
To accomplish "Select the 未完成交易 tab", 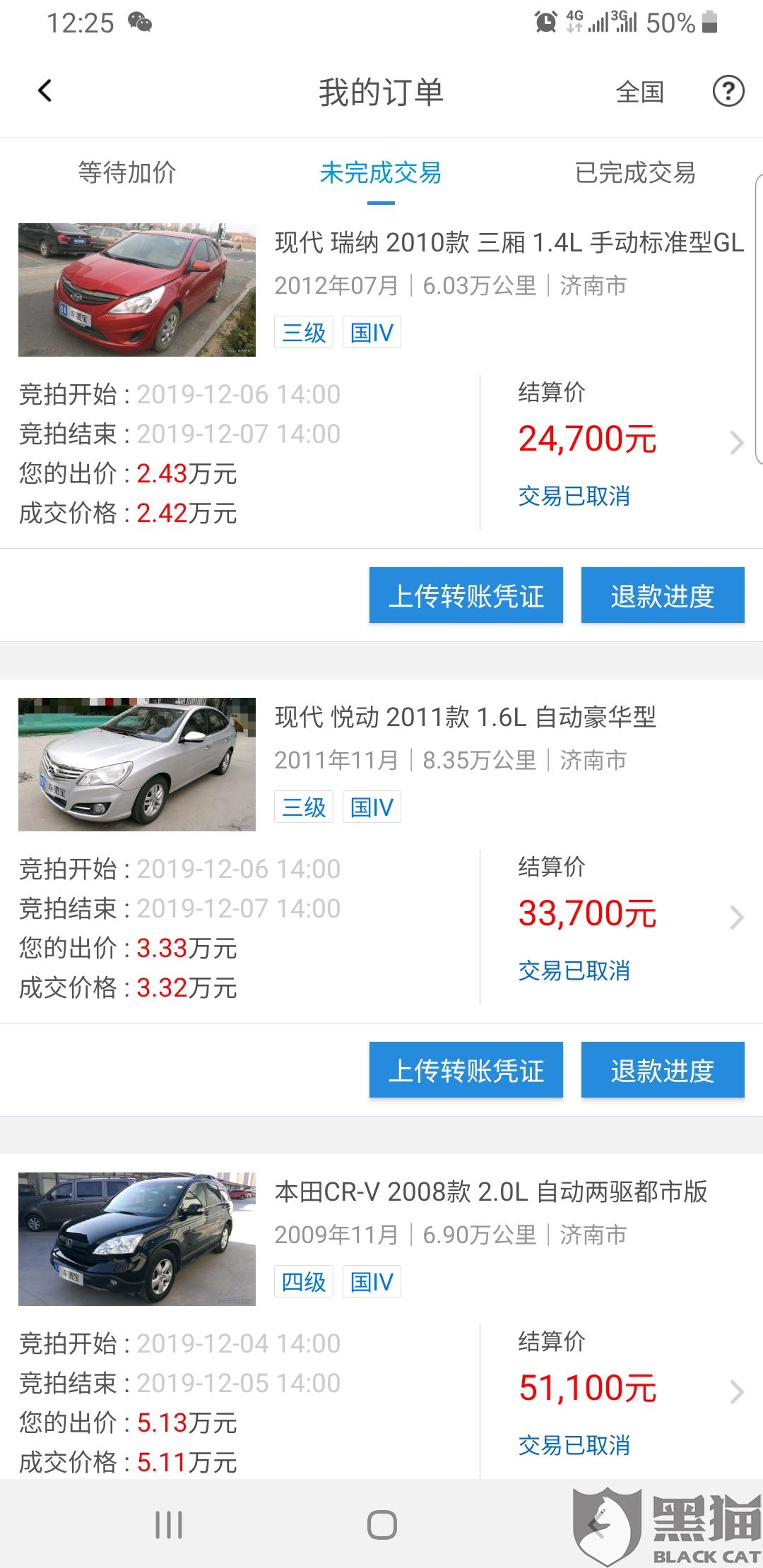I will coord(381,172).
